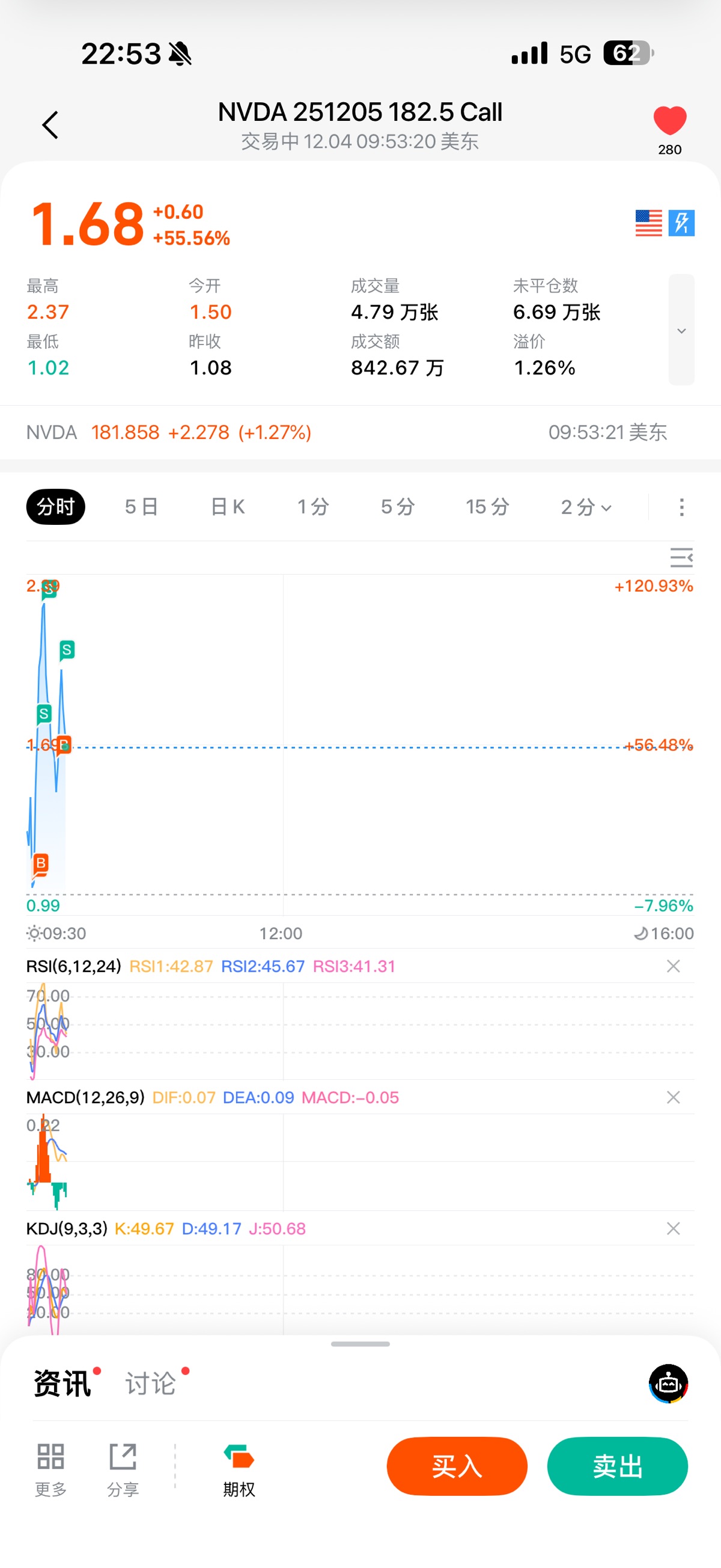Select the 15分 chart interval

487,506
